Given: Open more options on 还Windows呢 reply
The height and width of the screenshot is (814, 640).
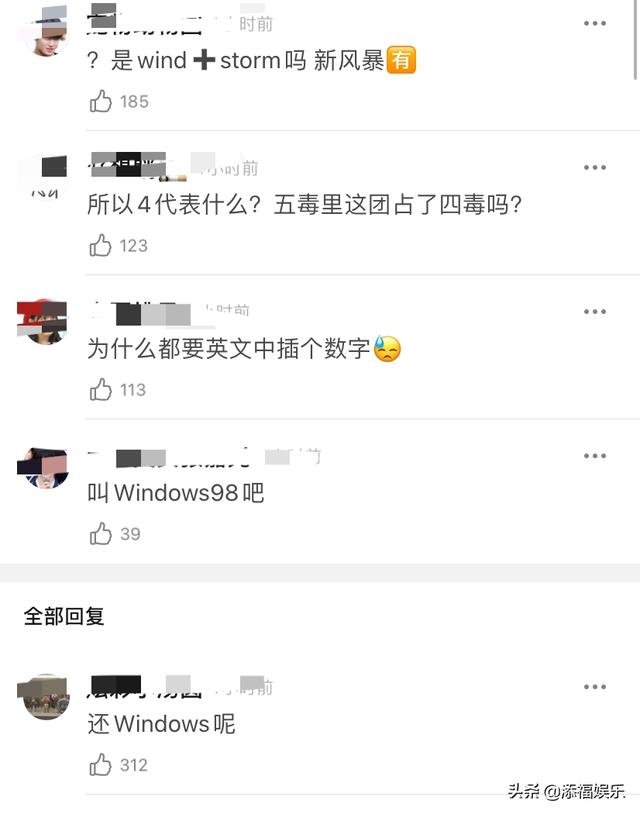Looking at the screenshot, I should pyautogui.click(x=595, y=687).
